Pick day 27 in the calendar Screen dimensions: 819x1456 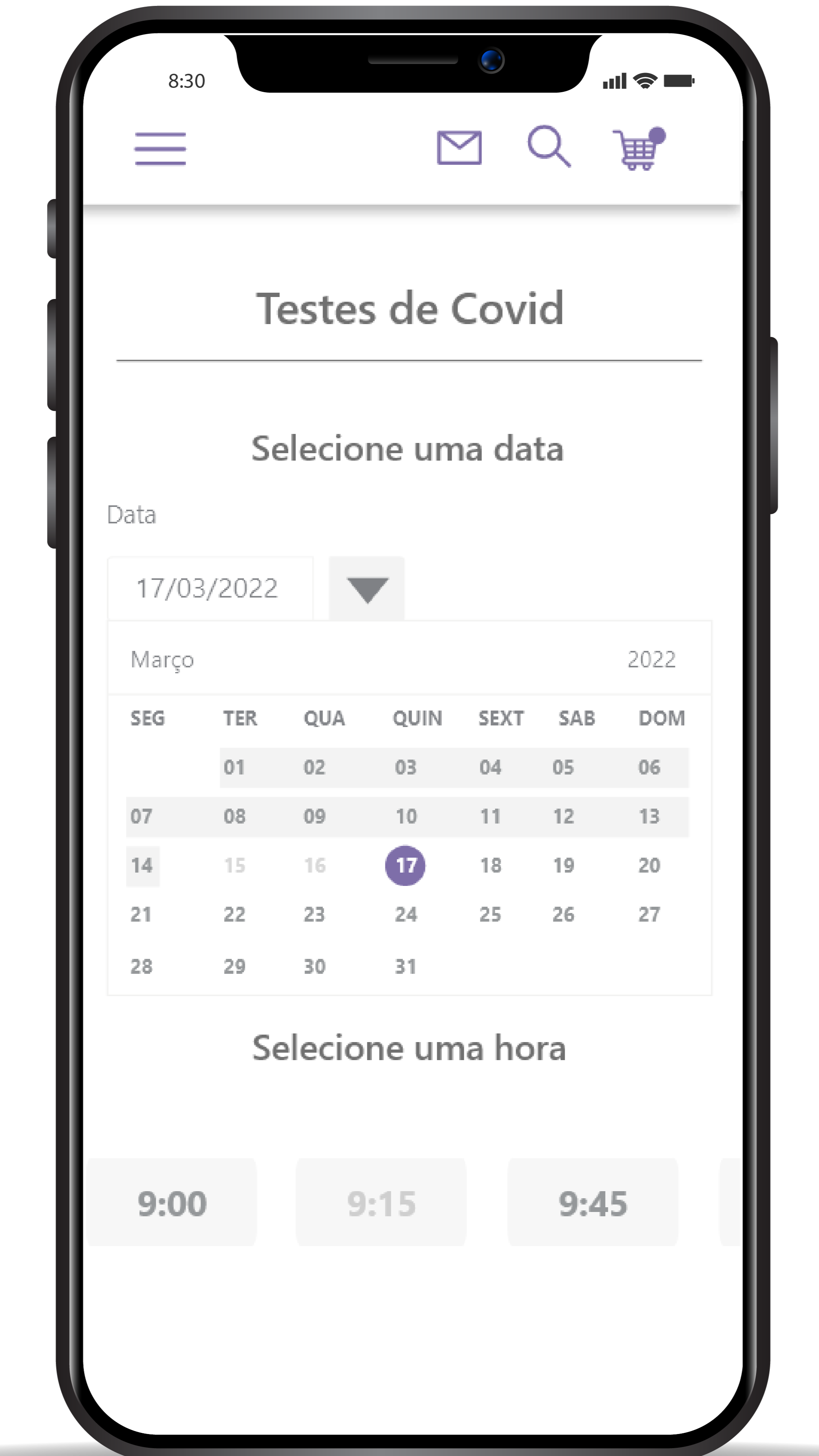649,915
